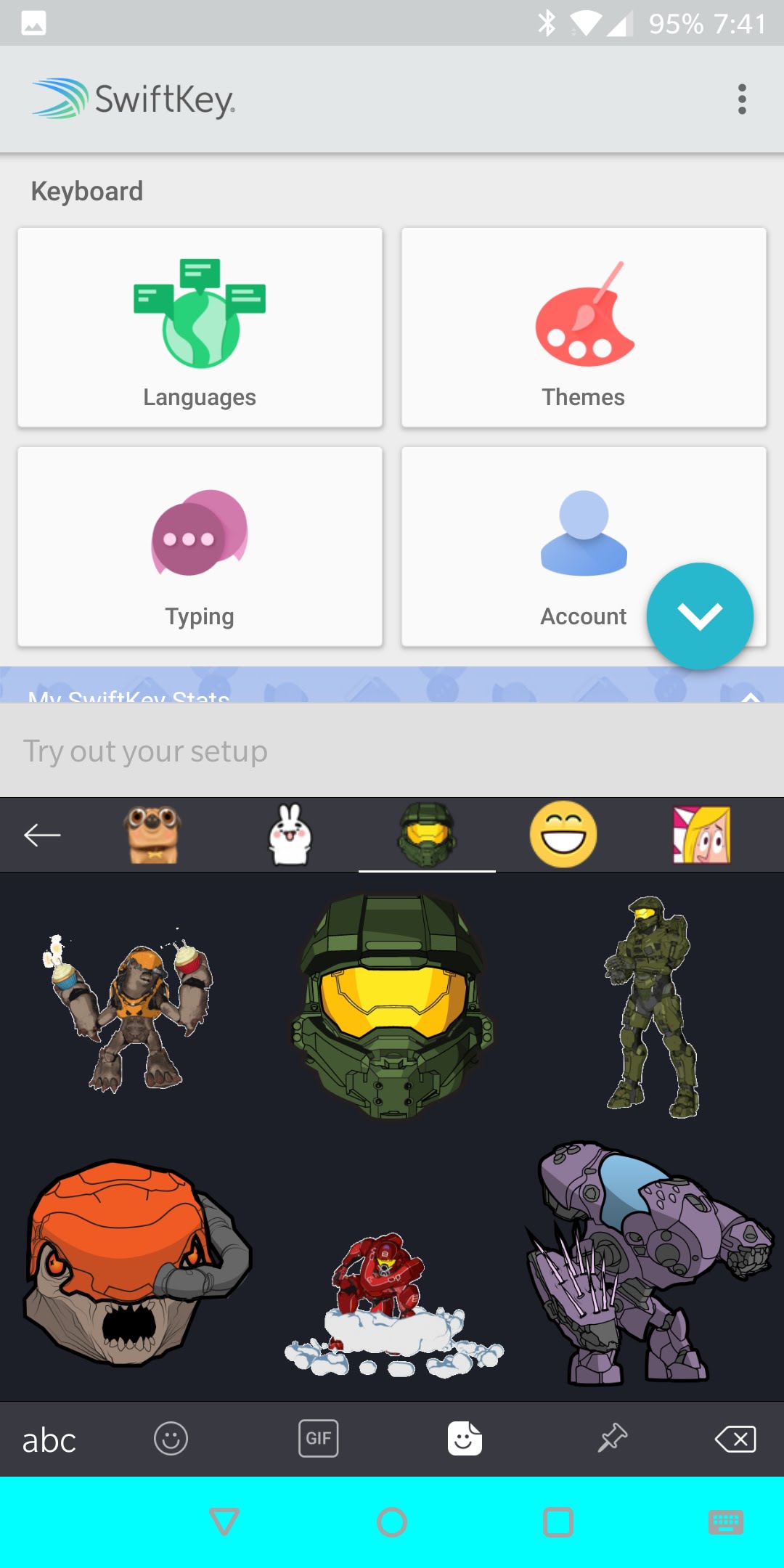Tap the backspace key
Viewport: 784px width, 1568px height.
pos(735,1439)
